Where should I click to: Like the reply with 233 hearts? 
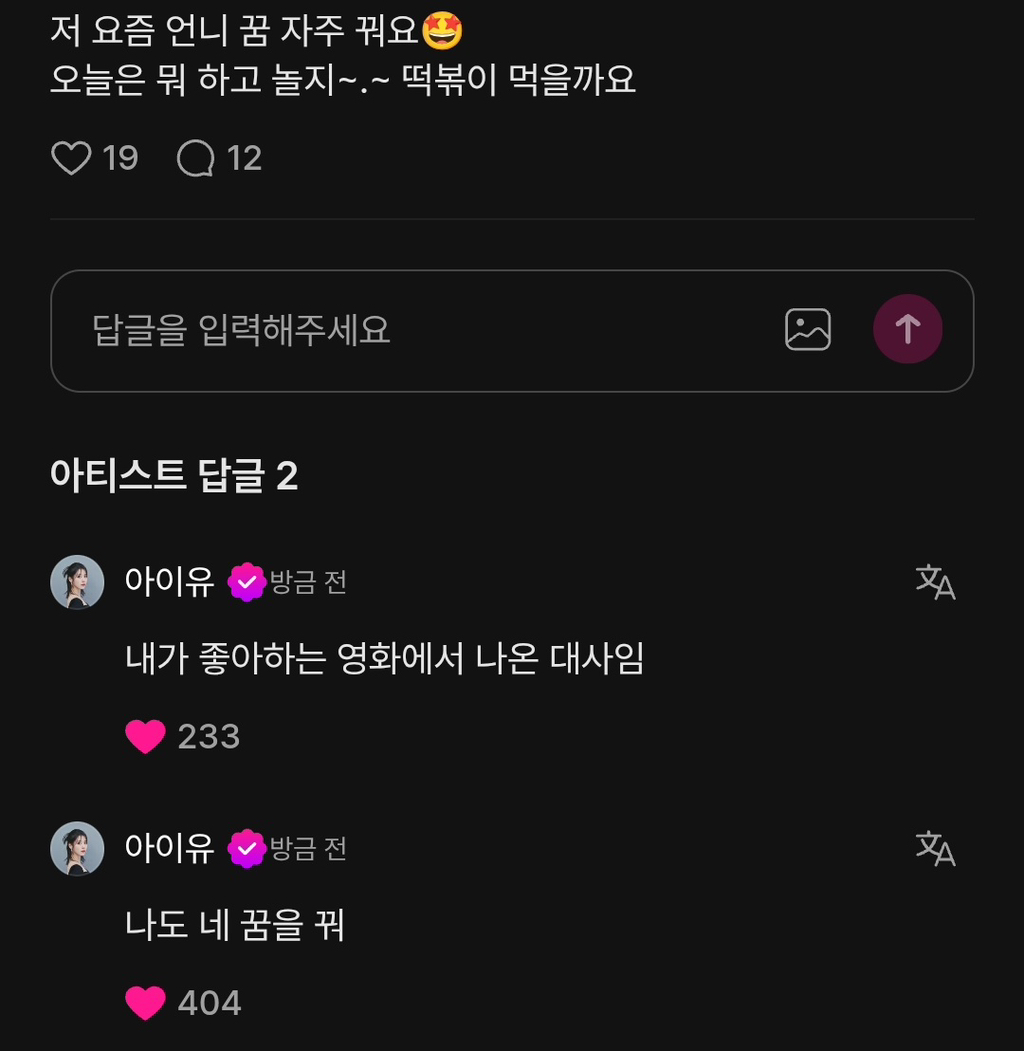[146, 737]
